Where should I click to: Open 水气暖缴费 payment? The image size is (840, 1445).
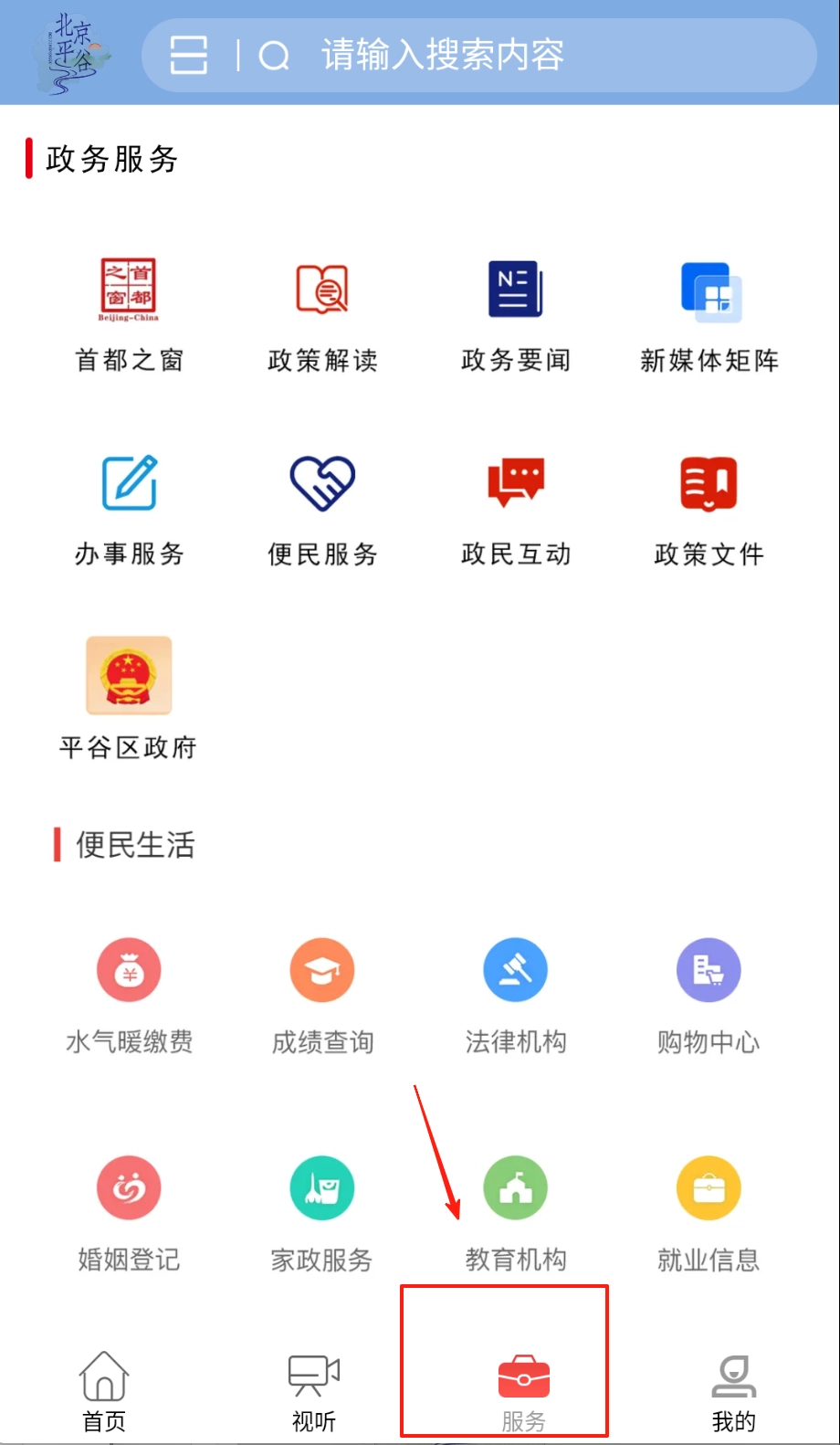(x=129, y=994)
